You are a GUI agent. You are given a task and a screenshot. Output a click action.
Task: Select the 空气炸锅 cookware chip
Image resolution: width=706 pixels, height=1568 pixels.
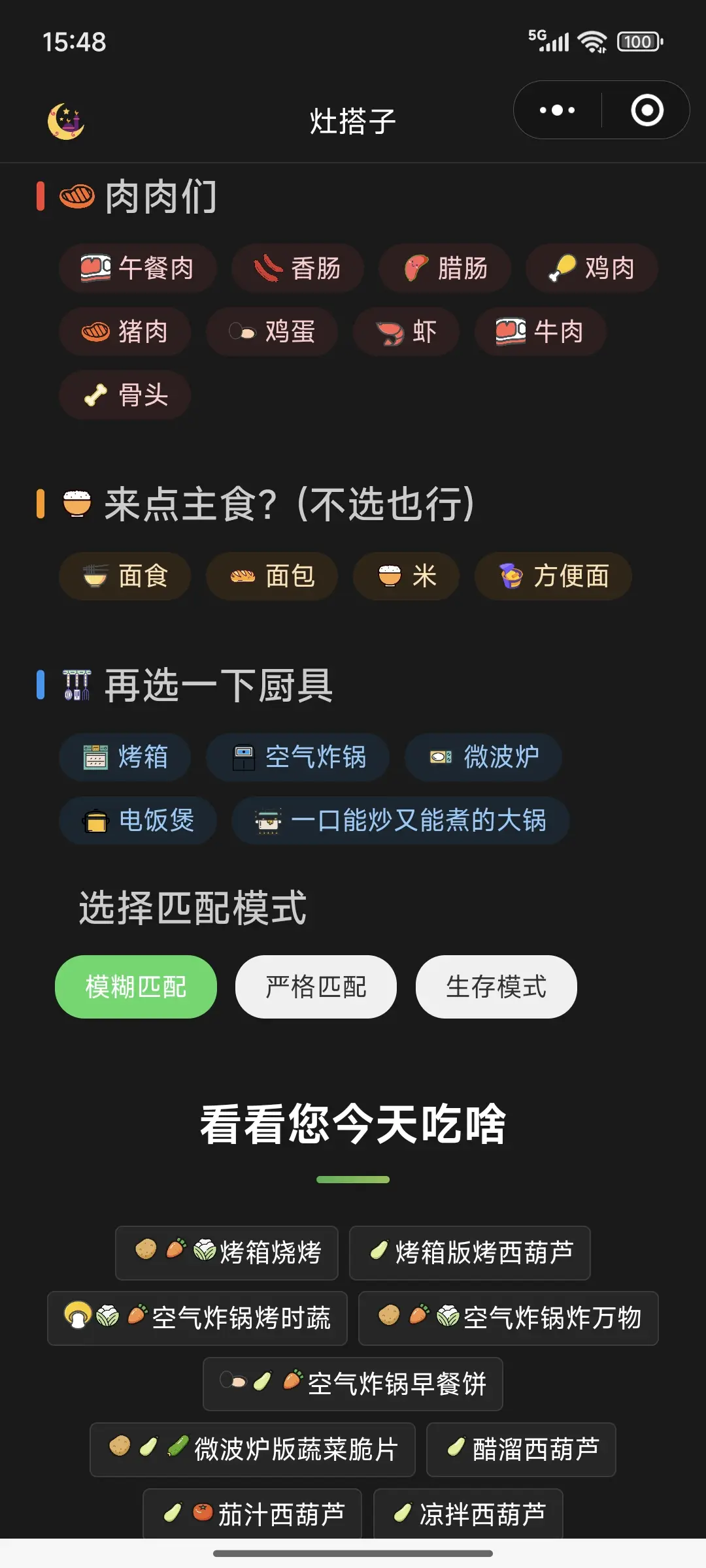point(298,757)
